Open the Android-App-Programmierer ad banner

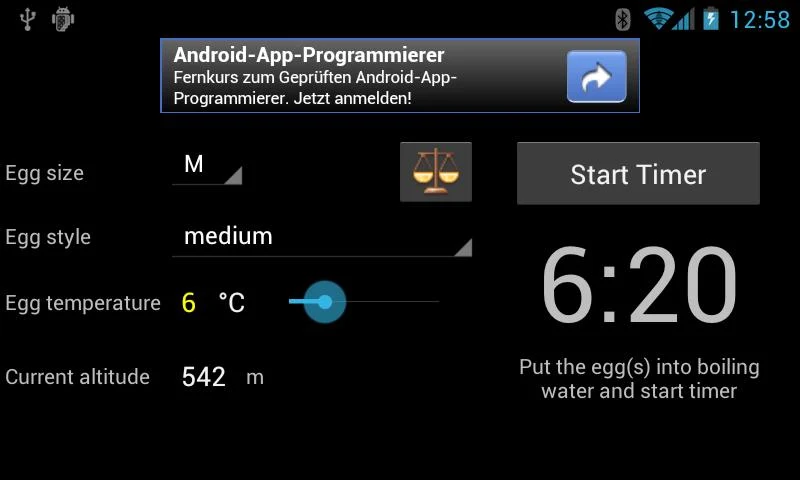pos(360,76)
